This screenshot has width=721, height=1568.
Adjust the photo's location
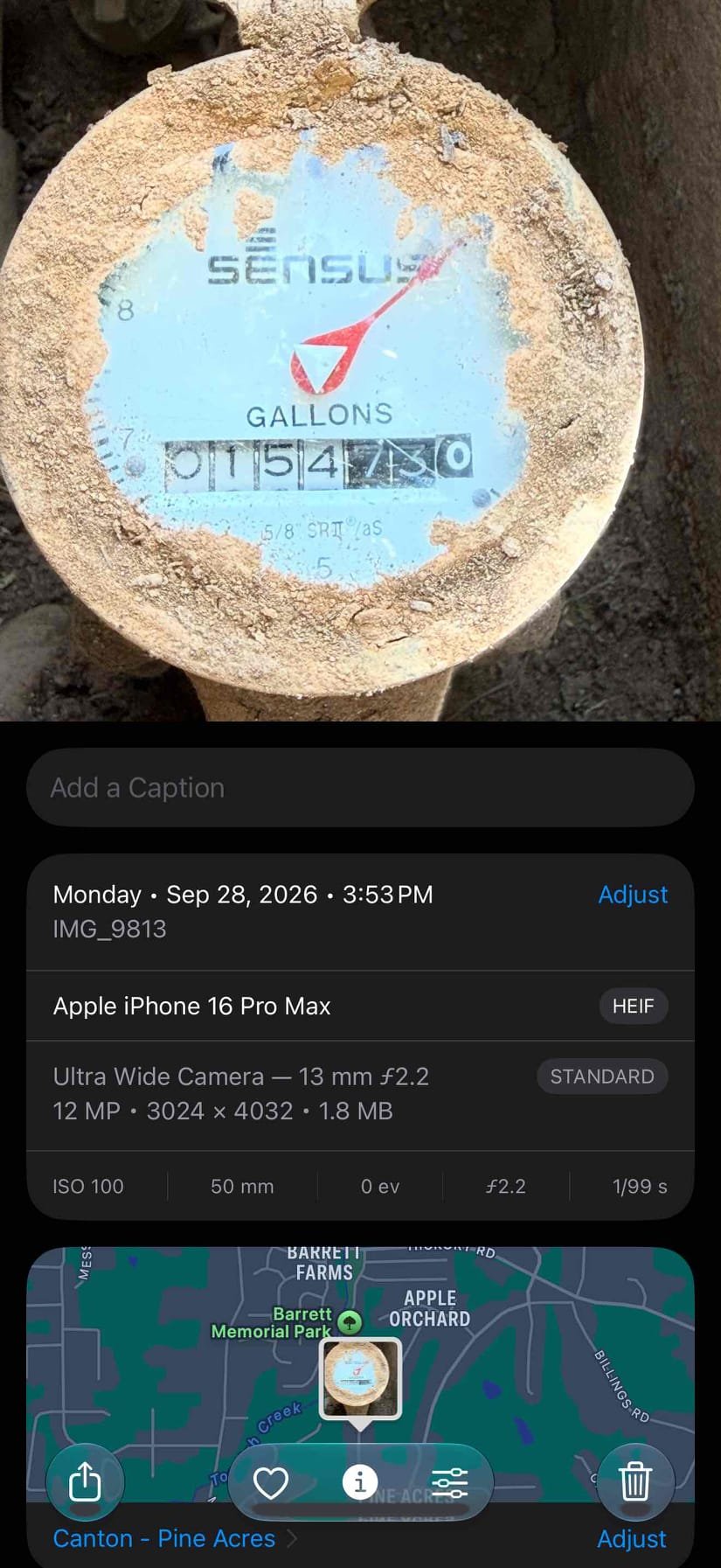[x=632, y=1538]
